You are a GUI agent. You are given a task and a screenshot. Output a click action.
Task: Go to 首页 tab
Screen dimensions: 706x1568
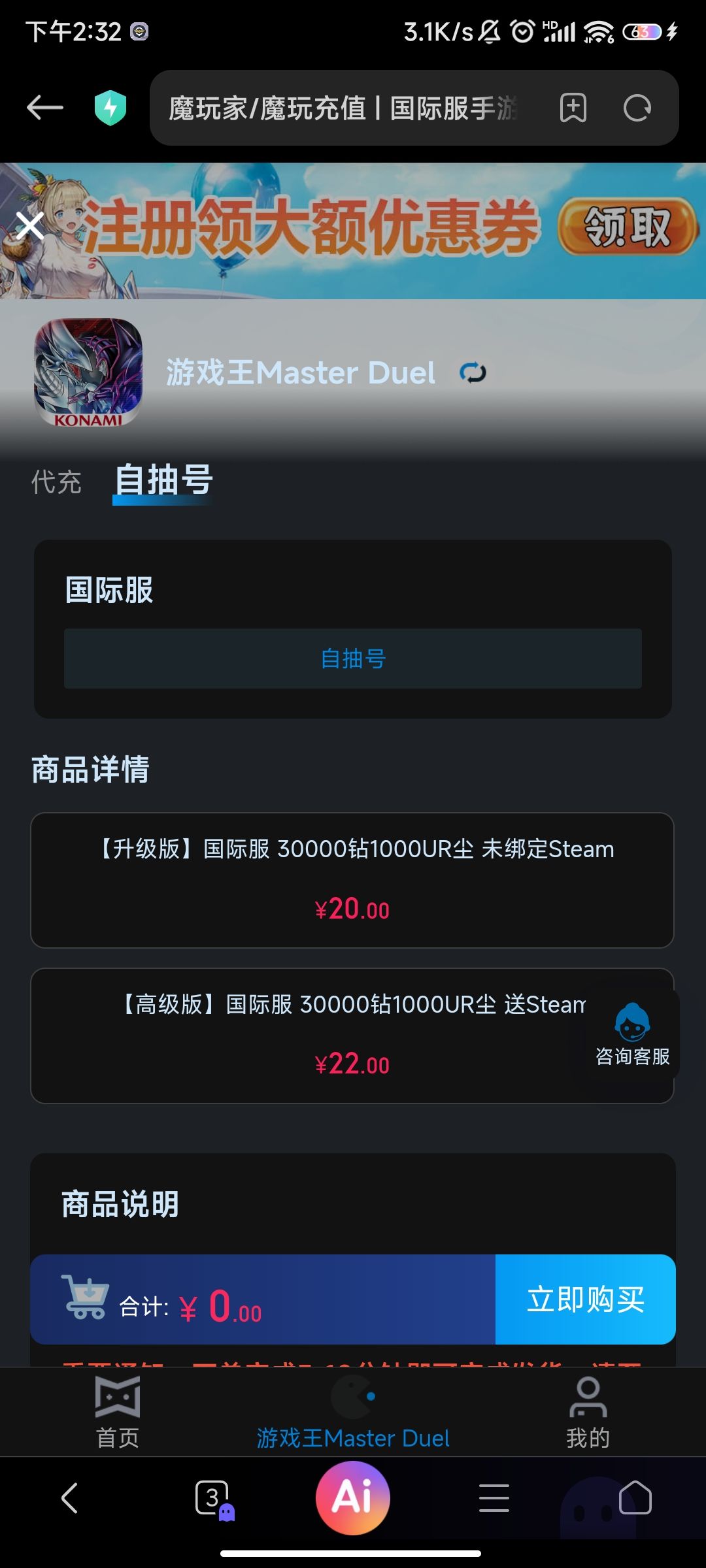[118, 1413]
